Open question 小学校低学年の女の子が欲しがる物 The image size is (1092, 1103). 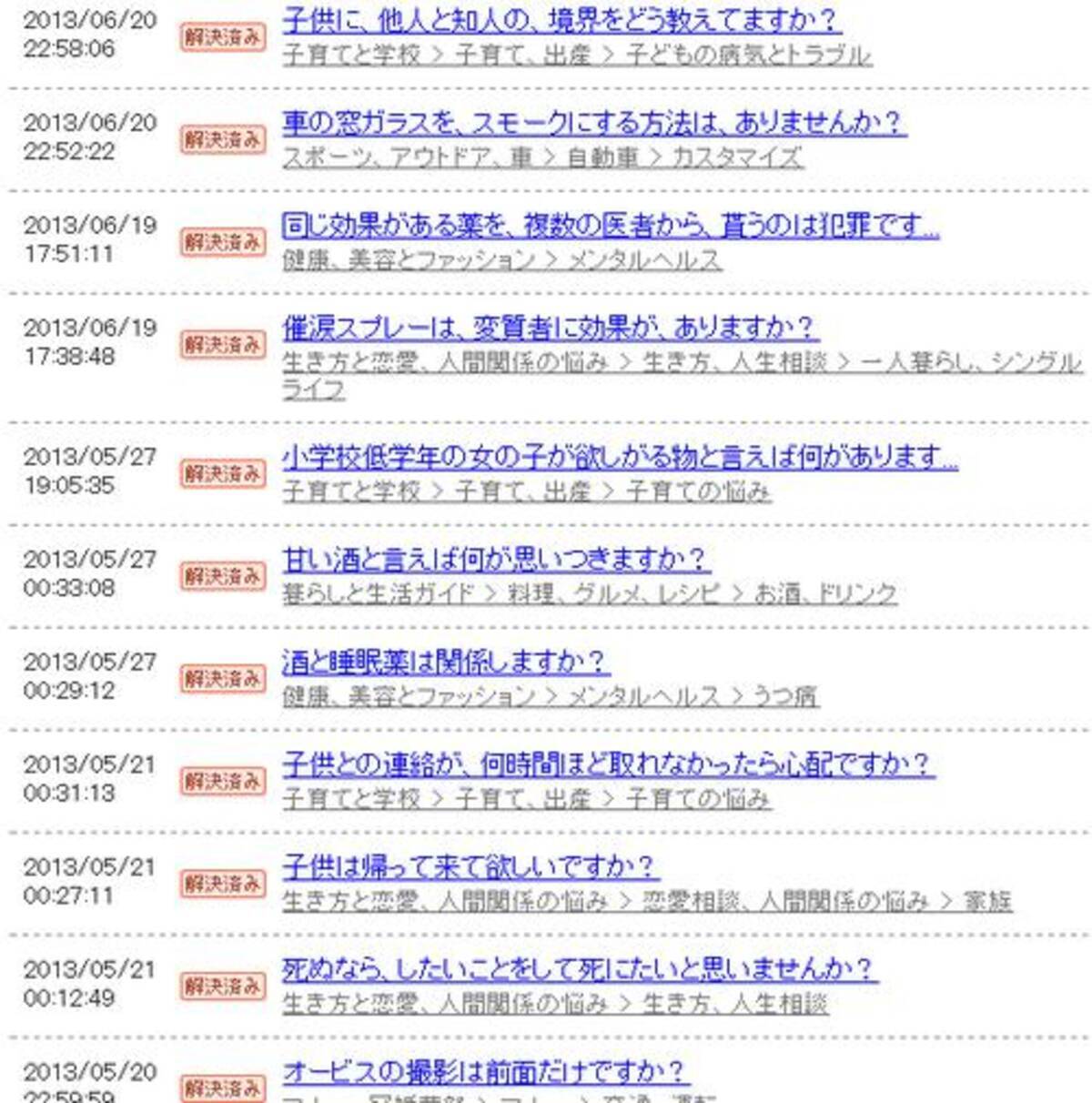pyautogui.click(x=619, y=457)
